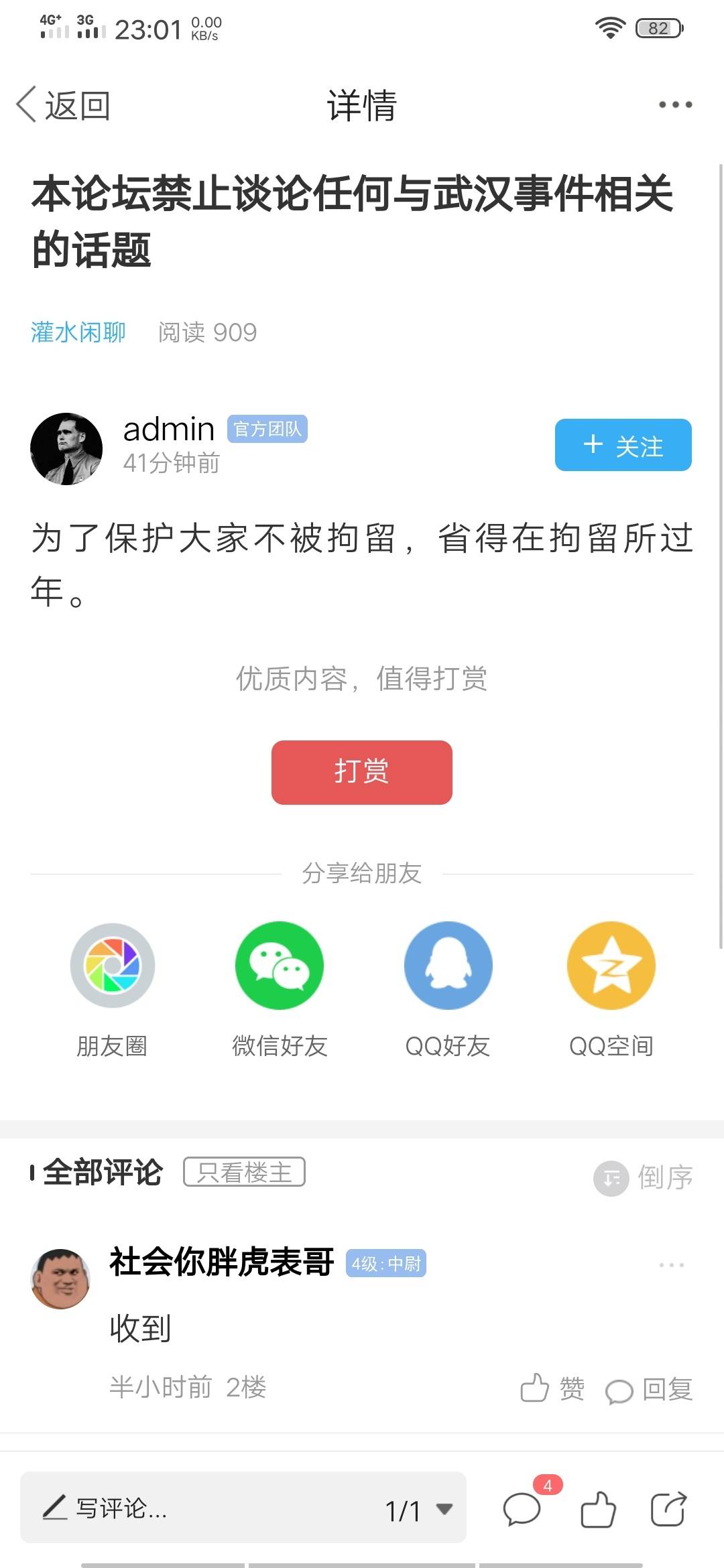This screenshot has width=724, height=1568.
Task: Go back using the 返回 button
Action: (x=64, y=105)
